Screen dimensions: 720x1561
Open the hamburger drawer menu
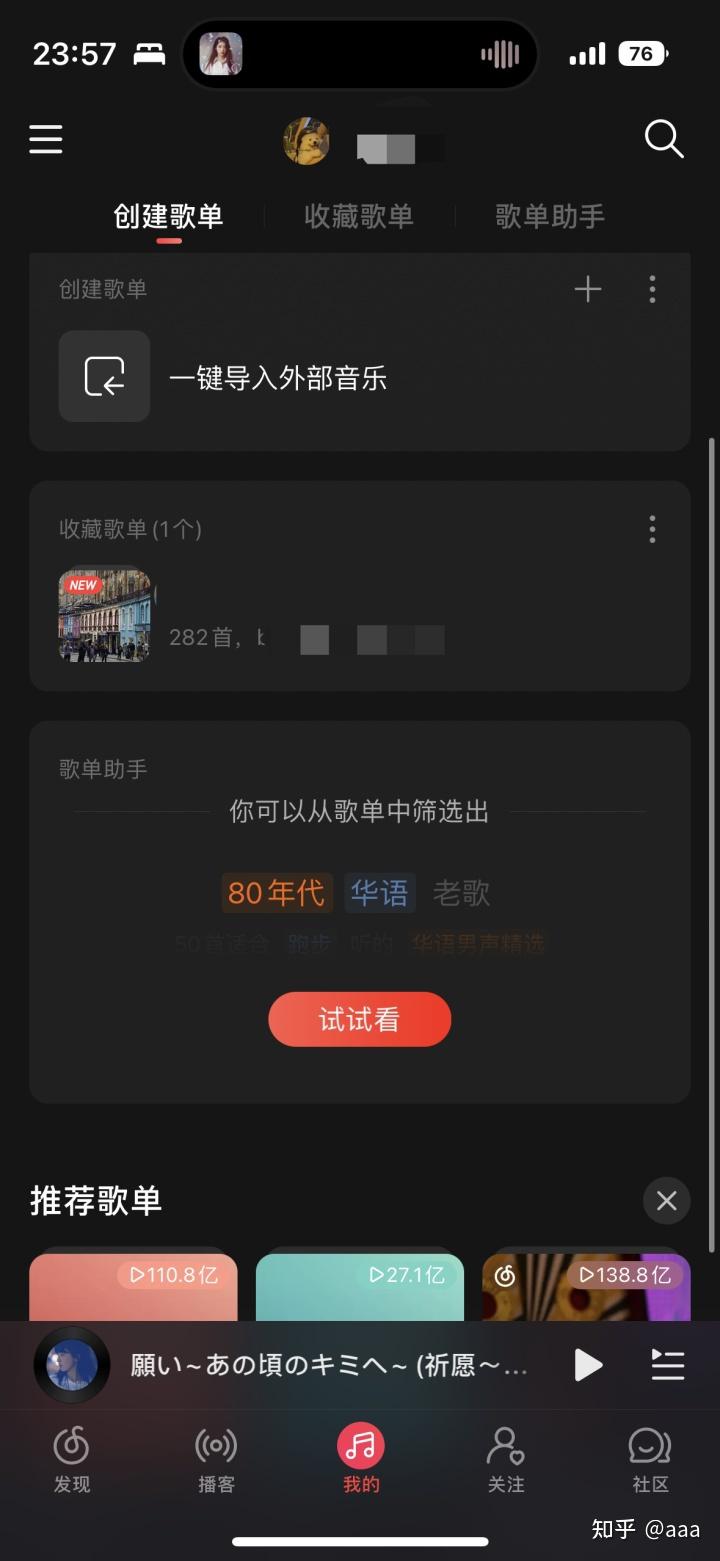tap(46, 140)
